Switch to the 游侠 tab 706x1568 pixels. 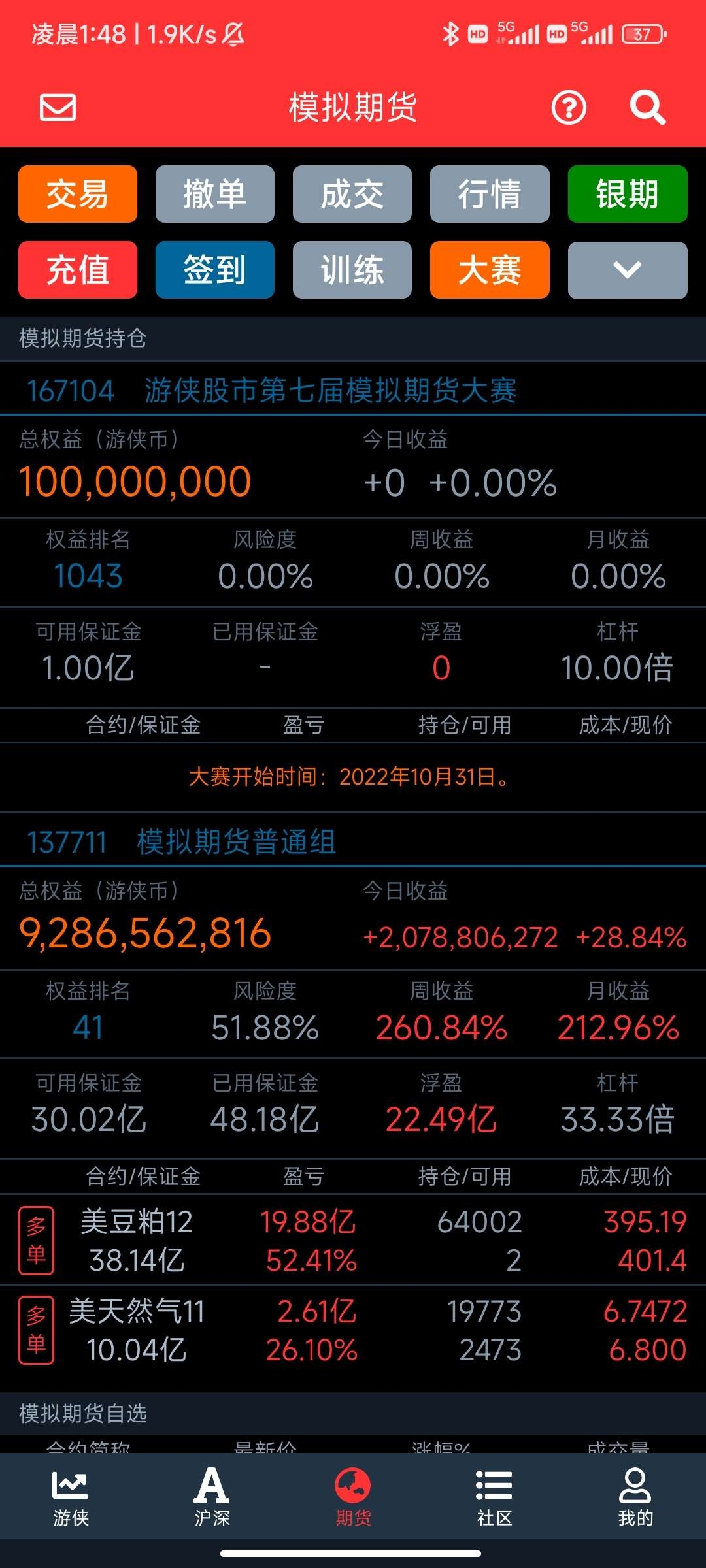pyautogui.click(x=71, y=1498)
